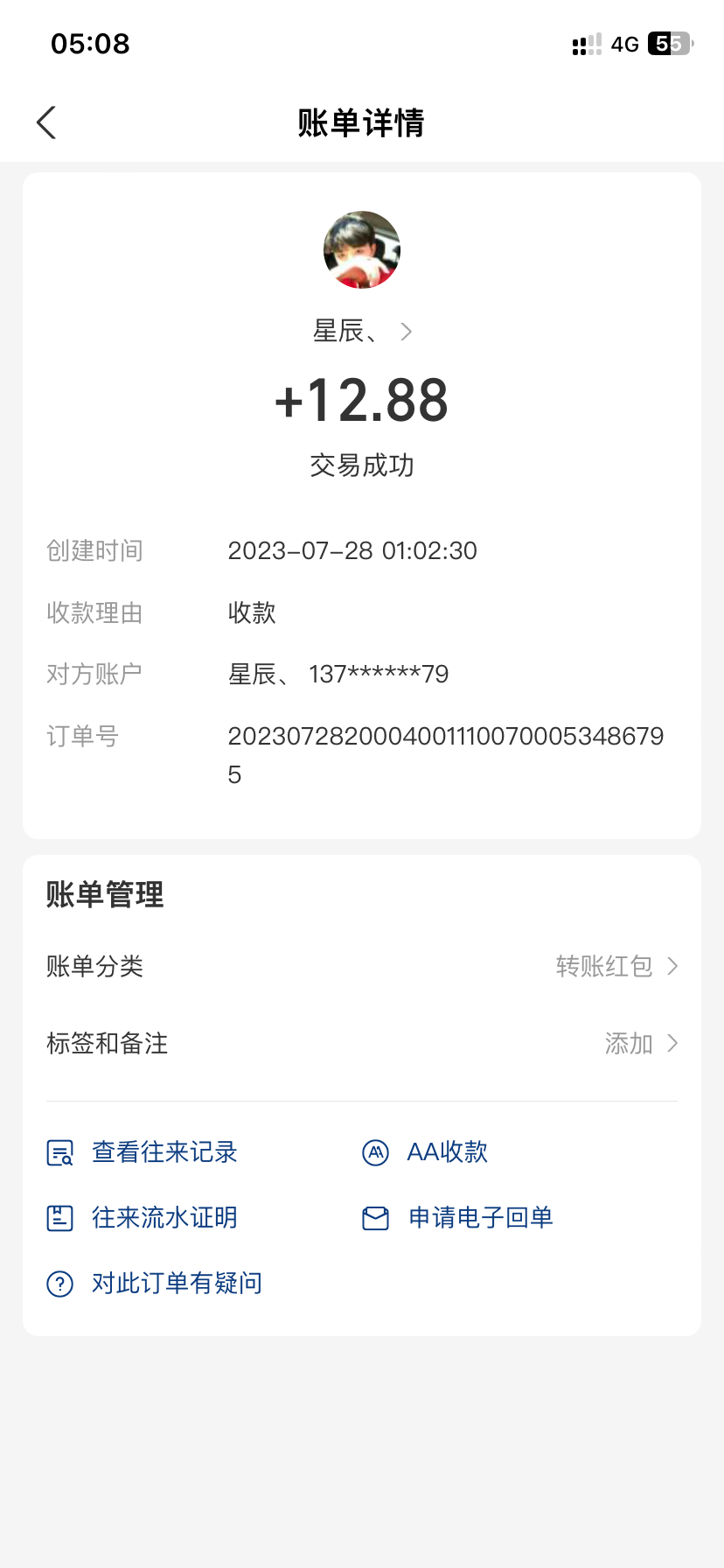Open the 账单分类 row
Image resolution: width=724 pixels, height=1568 pixels.
[x=362, y=966]
